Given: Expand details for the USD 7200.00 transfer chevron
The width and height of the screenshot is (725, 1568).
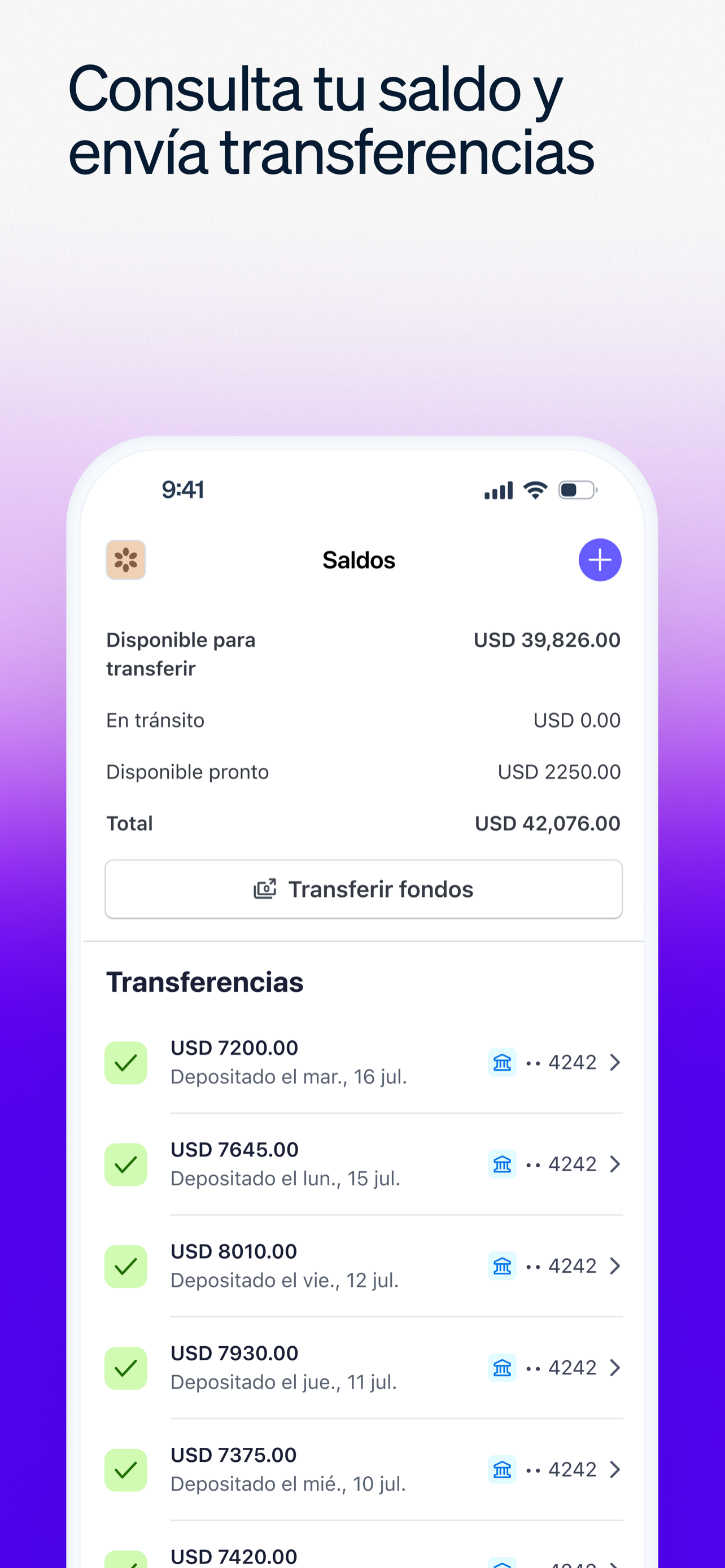Looking at the screenshot, I should (x=616, y=1062).
